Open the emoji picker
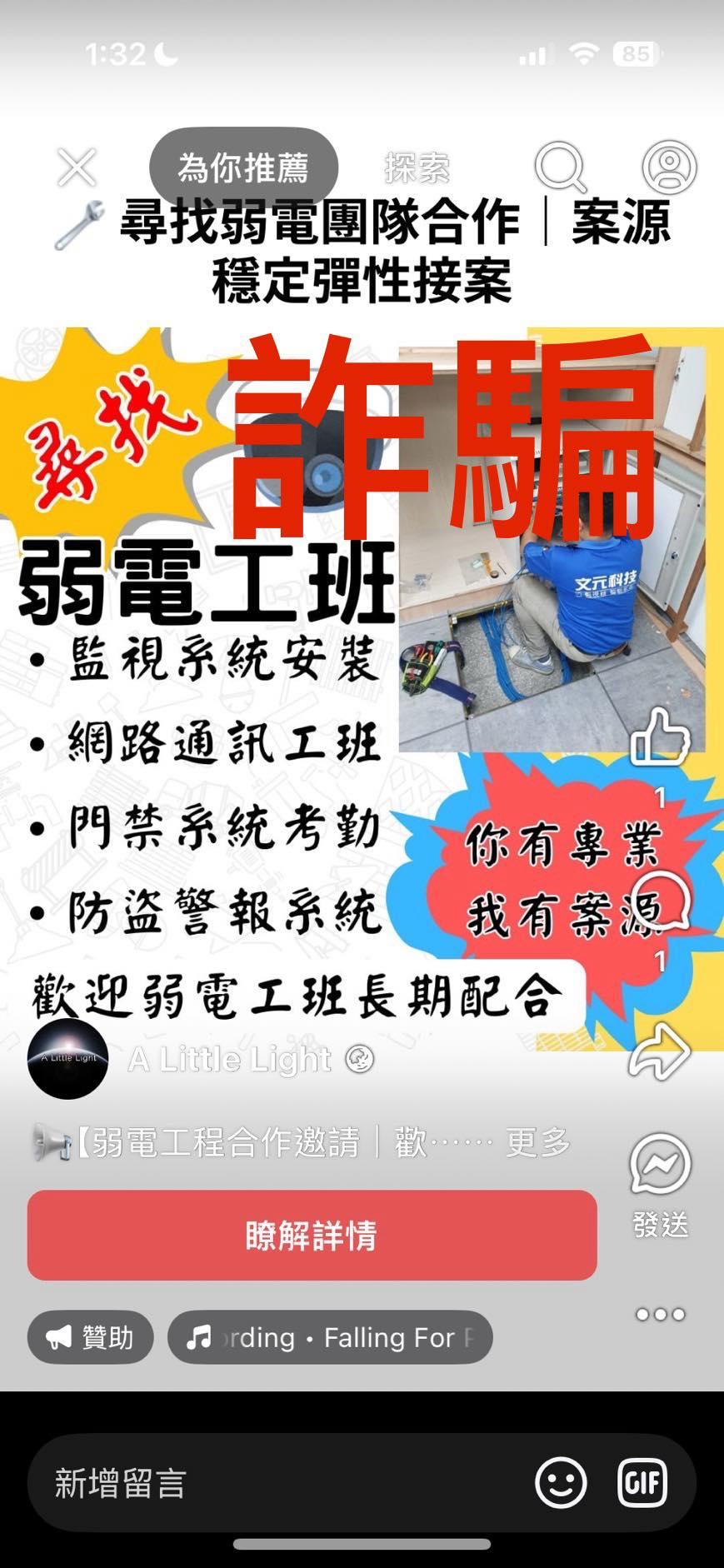 [x=561, y=1483]
